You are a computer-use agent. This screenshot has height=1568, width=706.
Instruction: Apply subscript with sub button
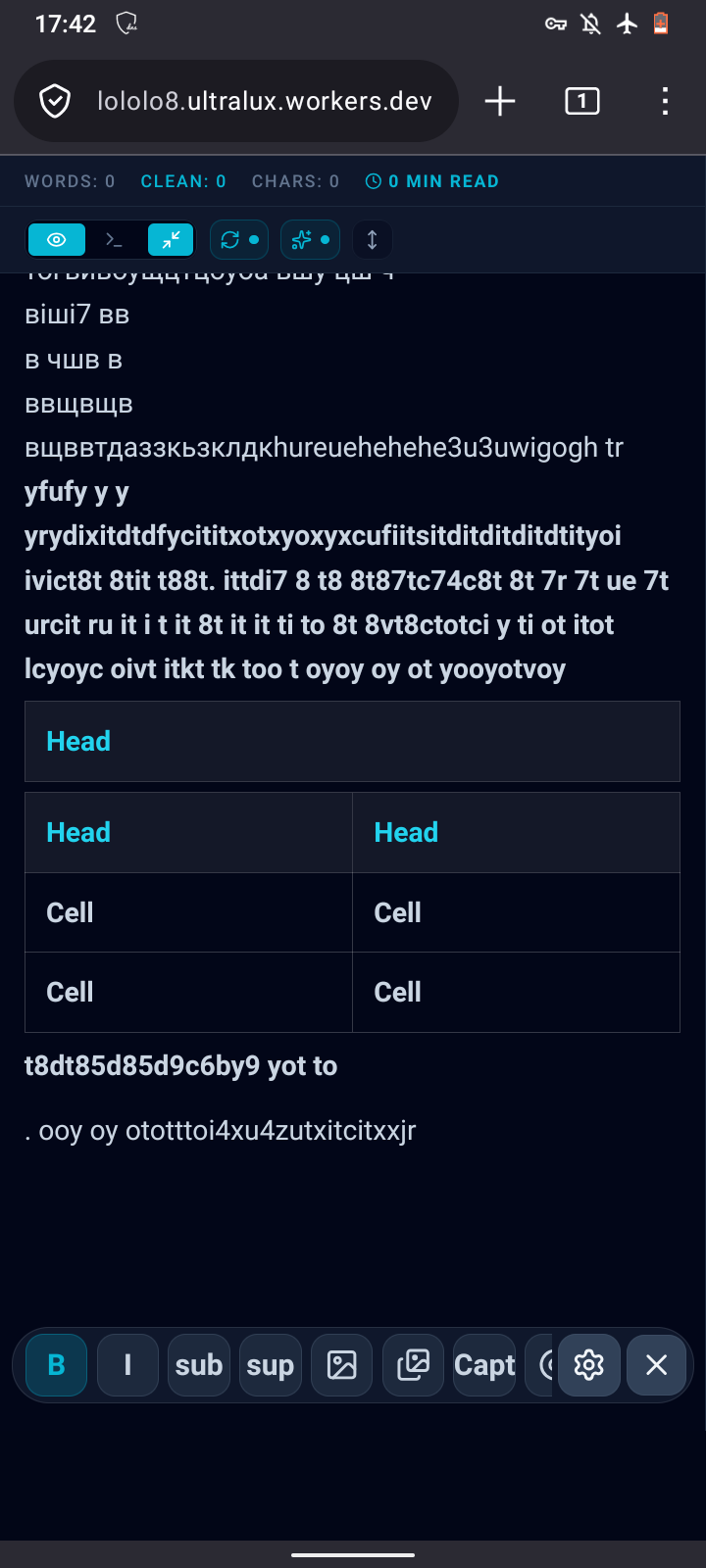(199, 1365)
